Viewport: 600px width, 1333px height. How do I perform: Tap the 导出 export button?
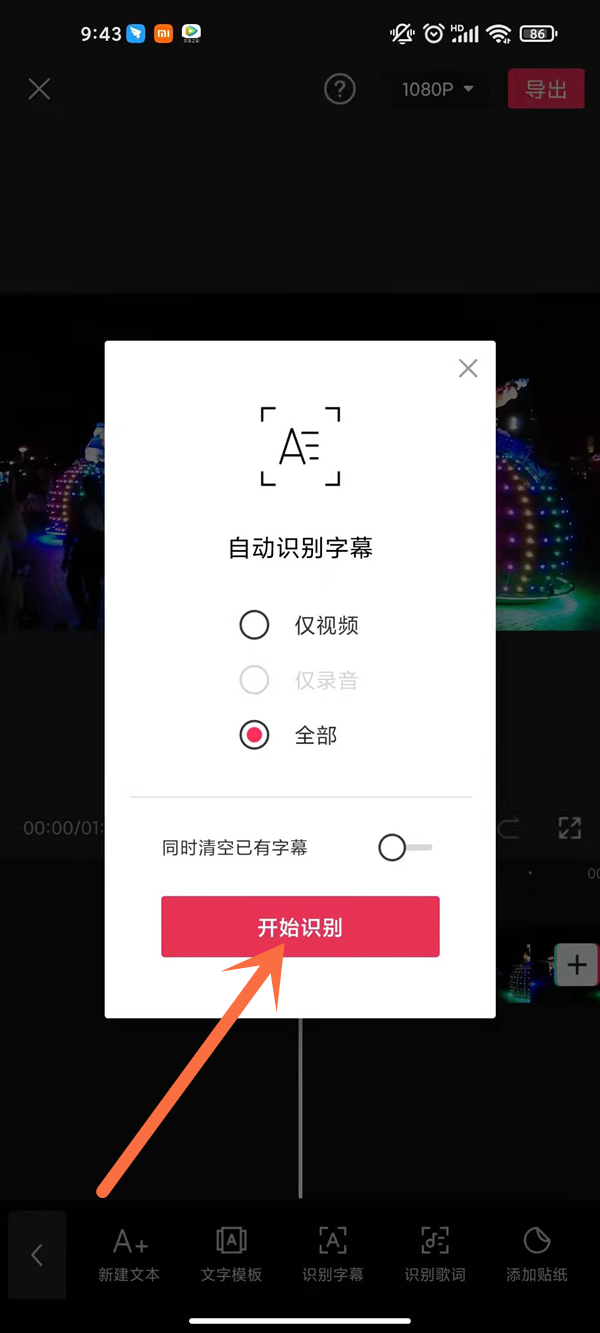click(546, 89)
